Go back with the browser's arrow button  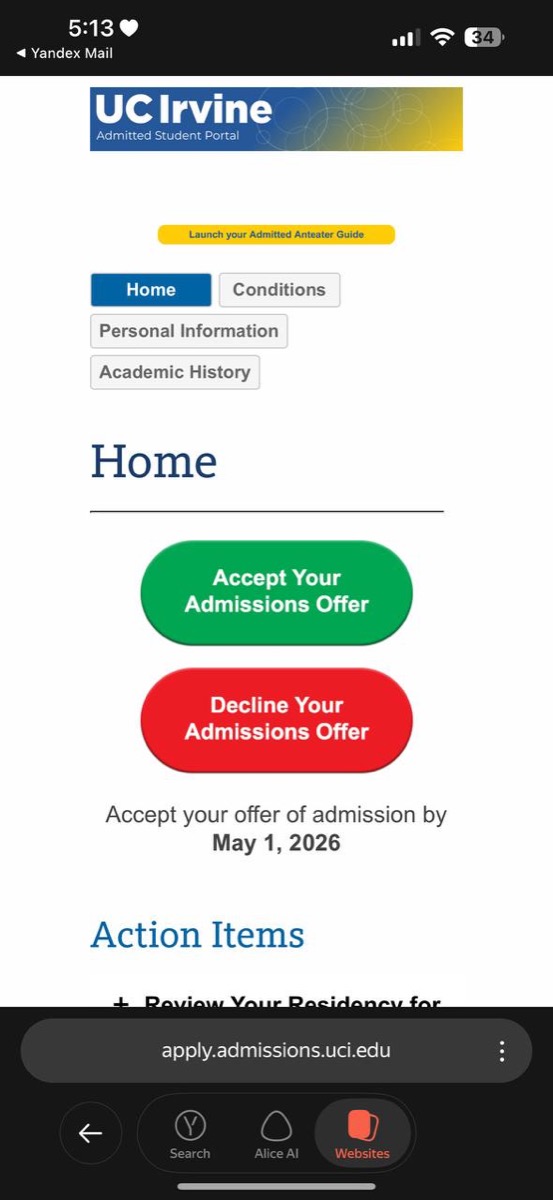[91, 1133]
